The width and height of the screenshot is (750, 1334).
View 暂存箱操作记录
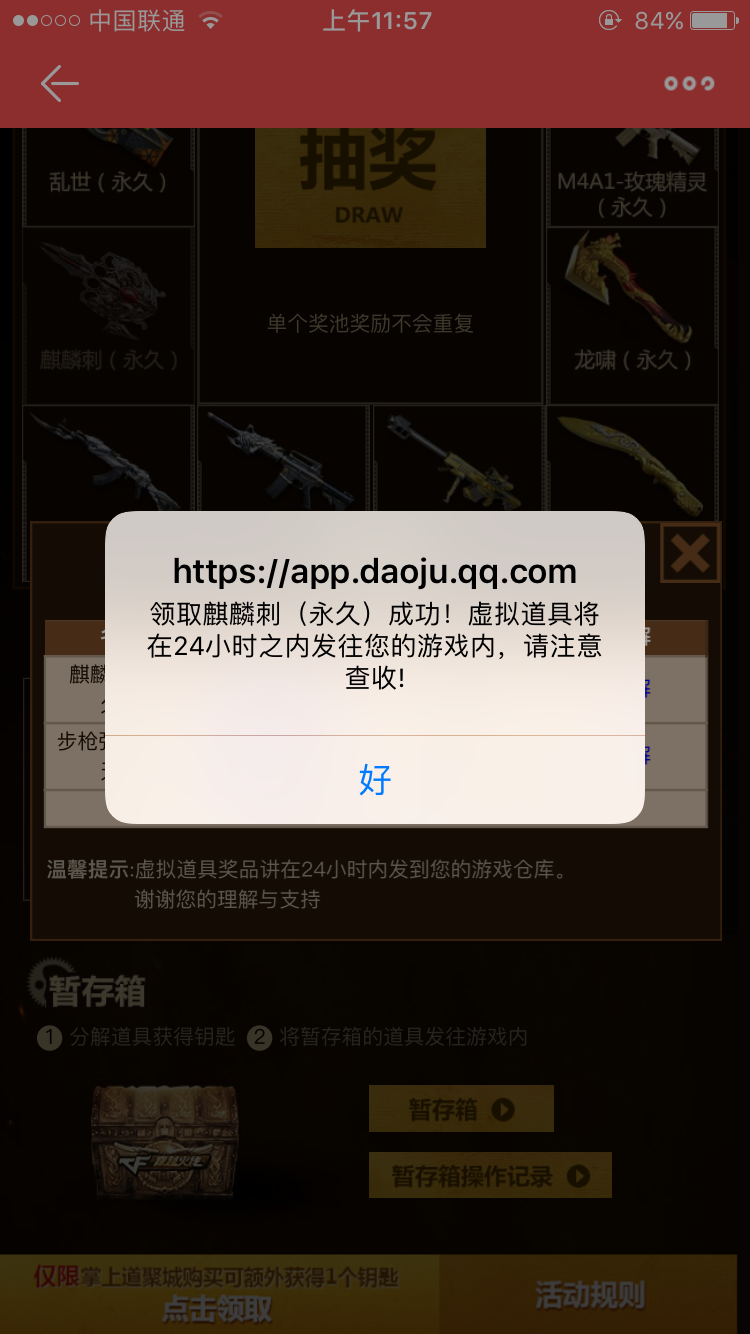click(x=490, y=1175)
